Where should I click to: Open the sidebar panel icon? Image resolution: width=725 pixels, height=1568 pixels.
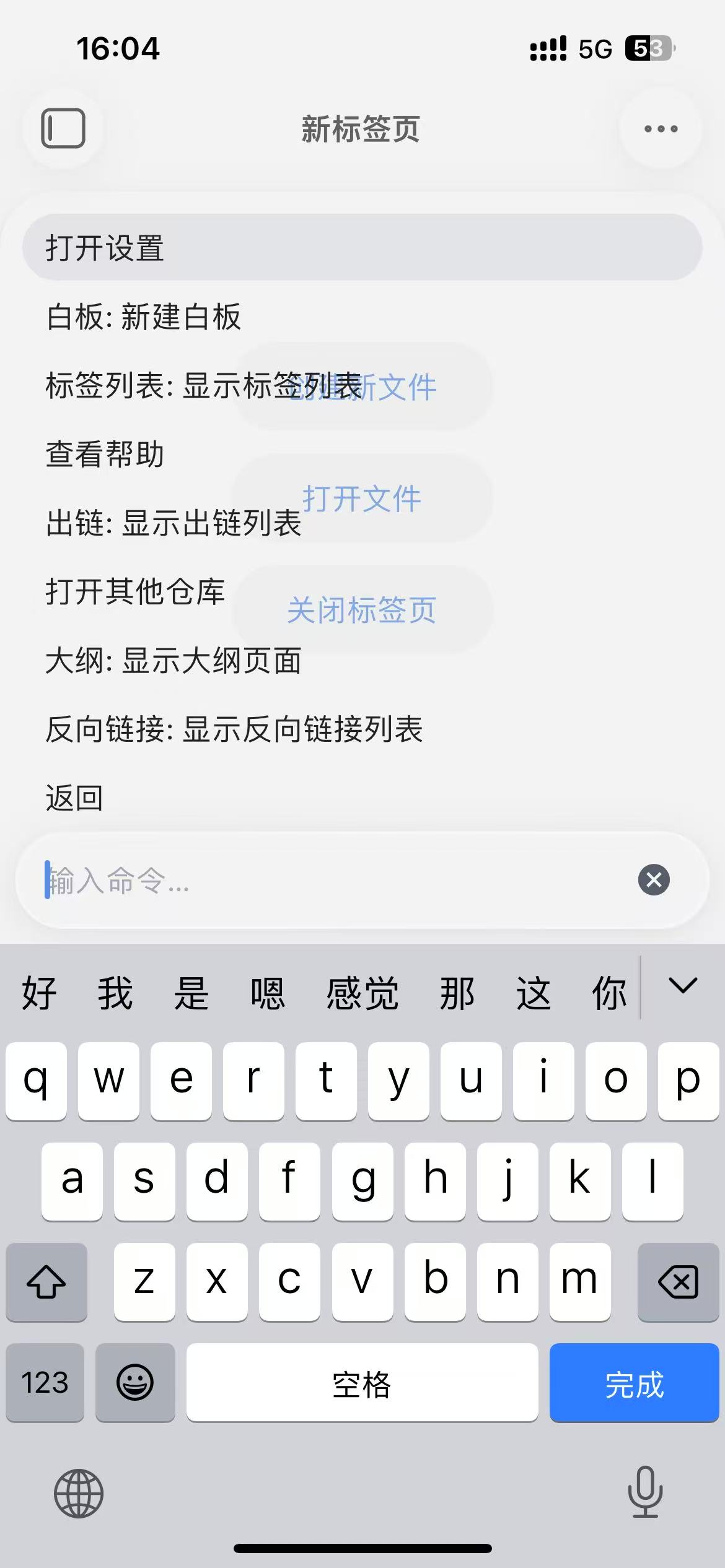pos(63,128)
